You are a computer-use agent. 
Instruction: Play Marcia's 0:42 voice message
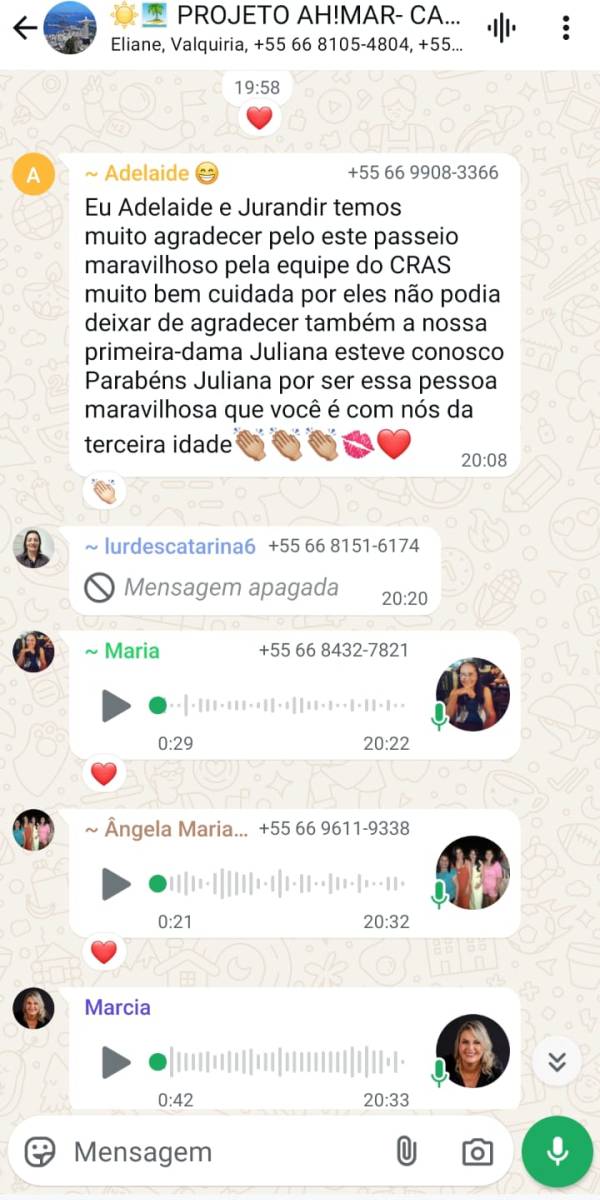coord(116,1062)
